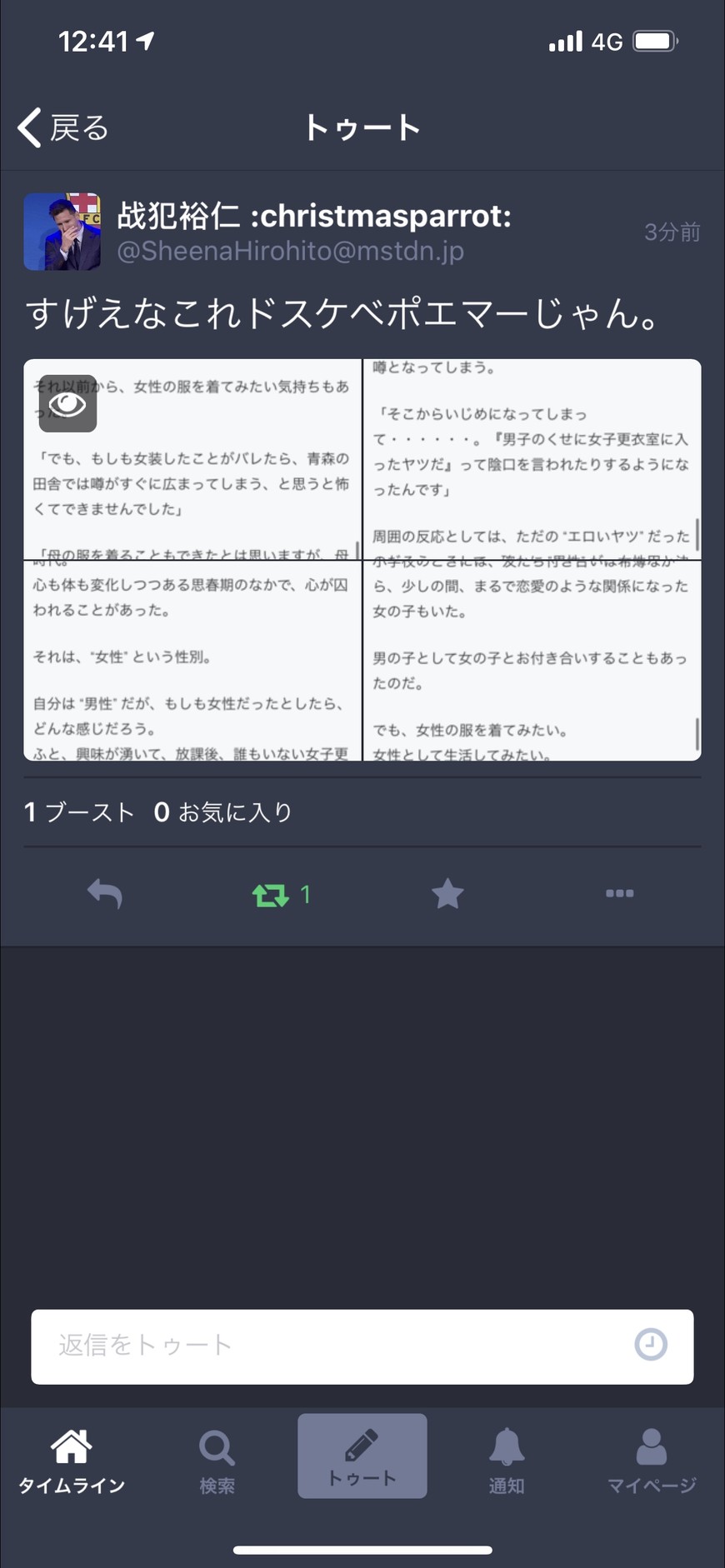
Task: Favorite this toot with the star
Action: (x=447, y=894)
